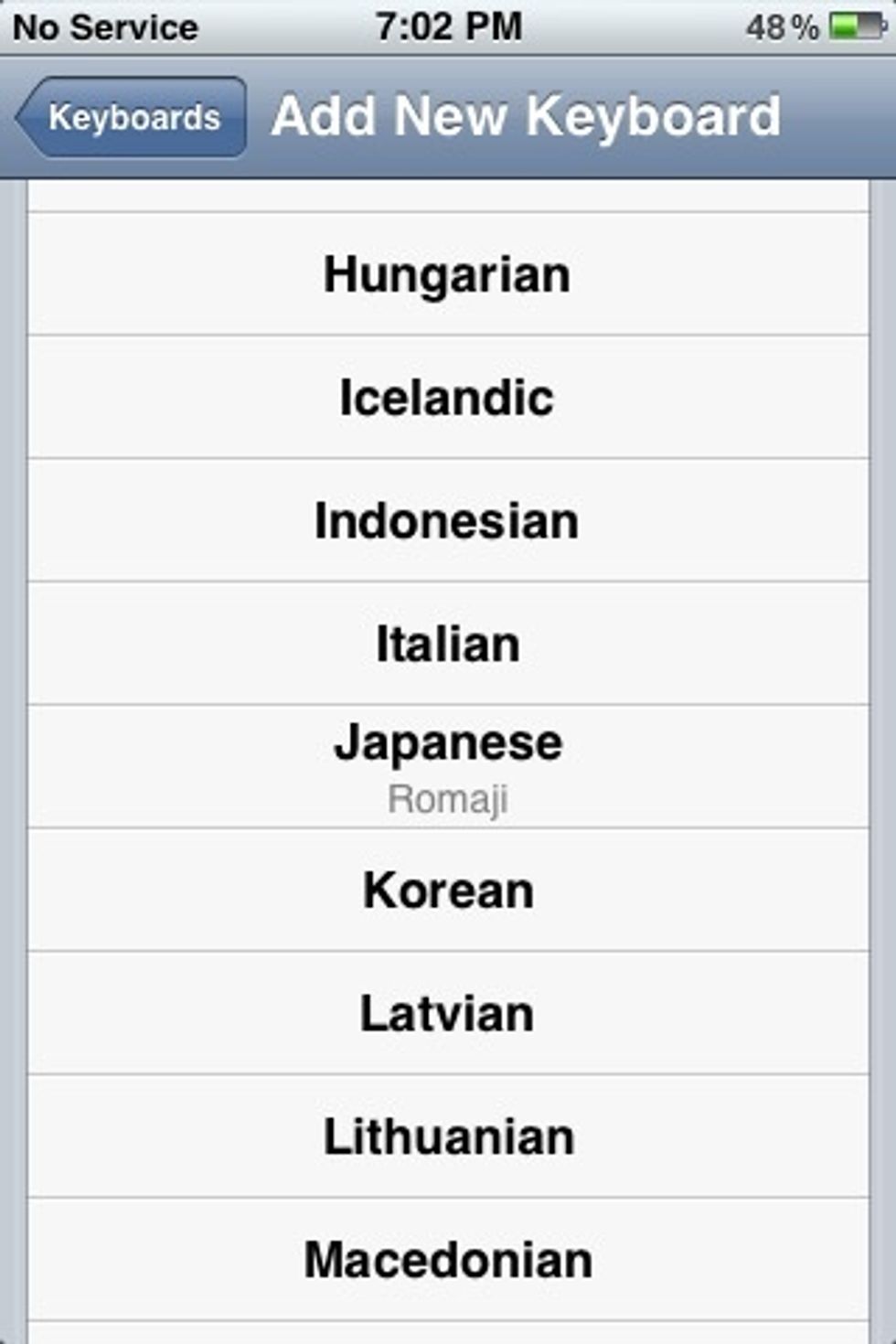Add the Japanese Romaji keyboard
This screenshot has height=1344, width=896.
click(447, 766)
